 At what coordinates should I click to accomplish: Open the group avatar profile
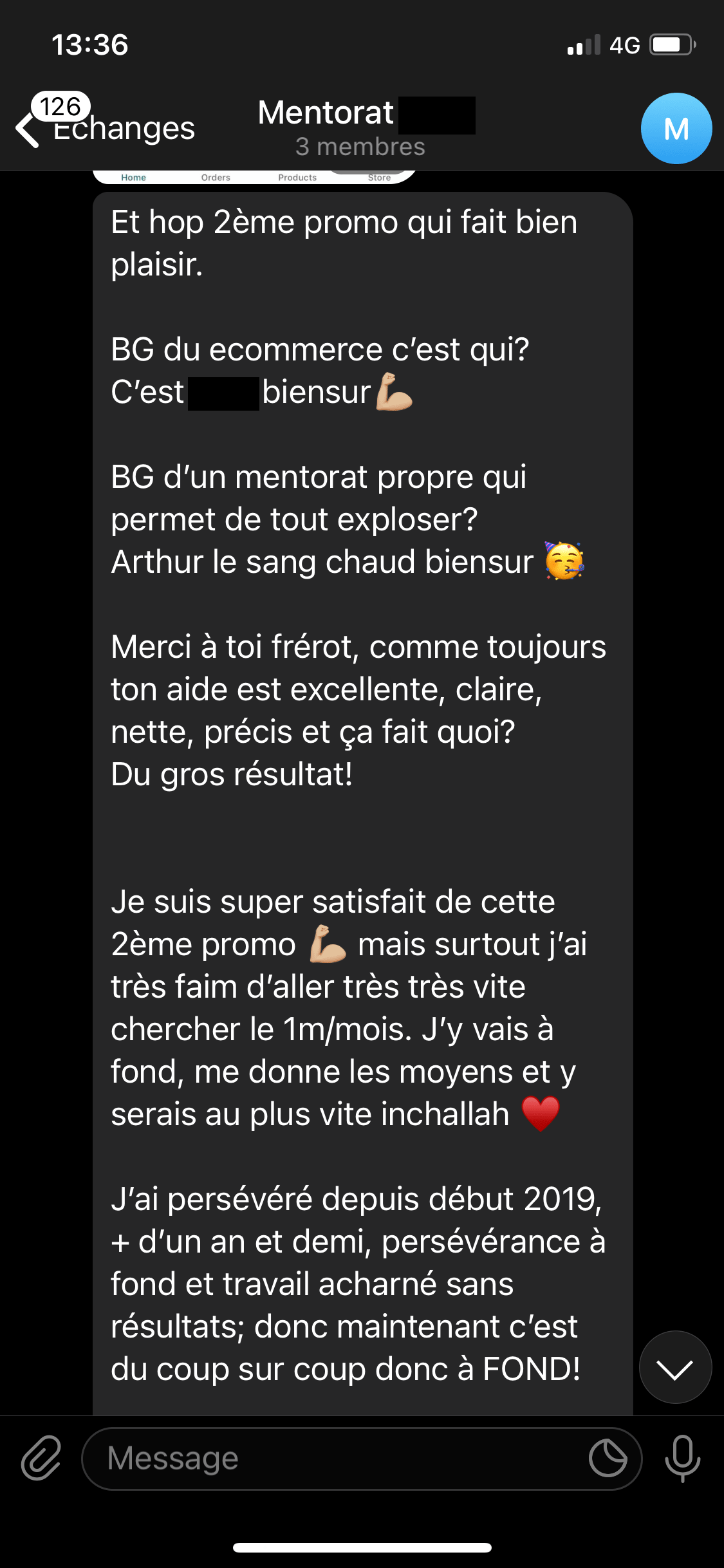(676, 129)
